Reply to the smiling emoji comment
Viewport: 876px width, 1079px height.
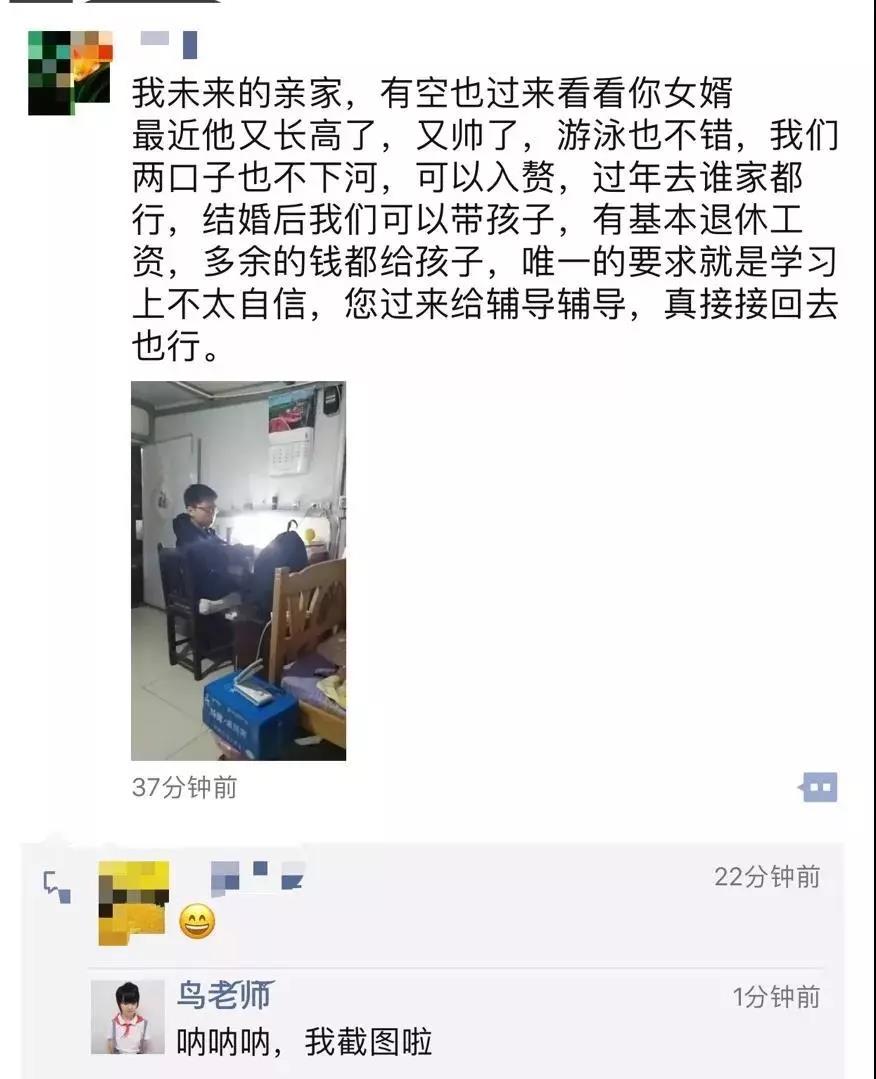197,922
